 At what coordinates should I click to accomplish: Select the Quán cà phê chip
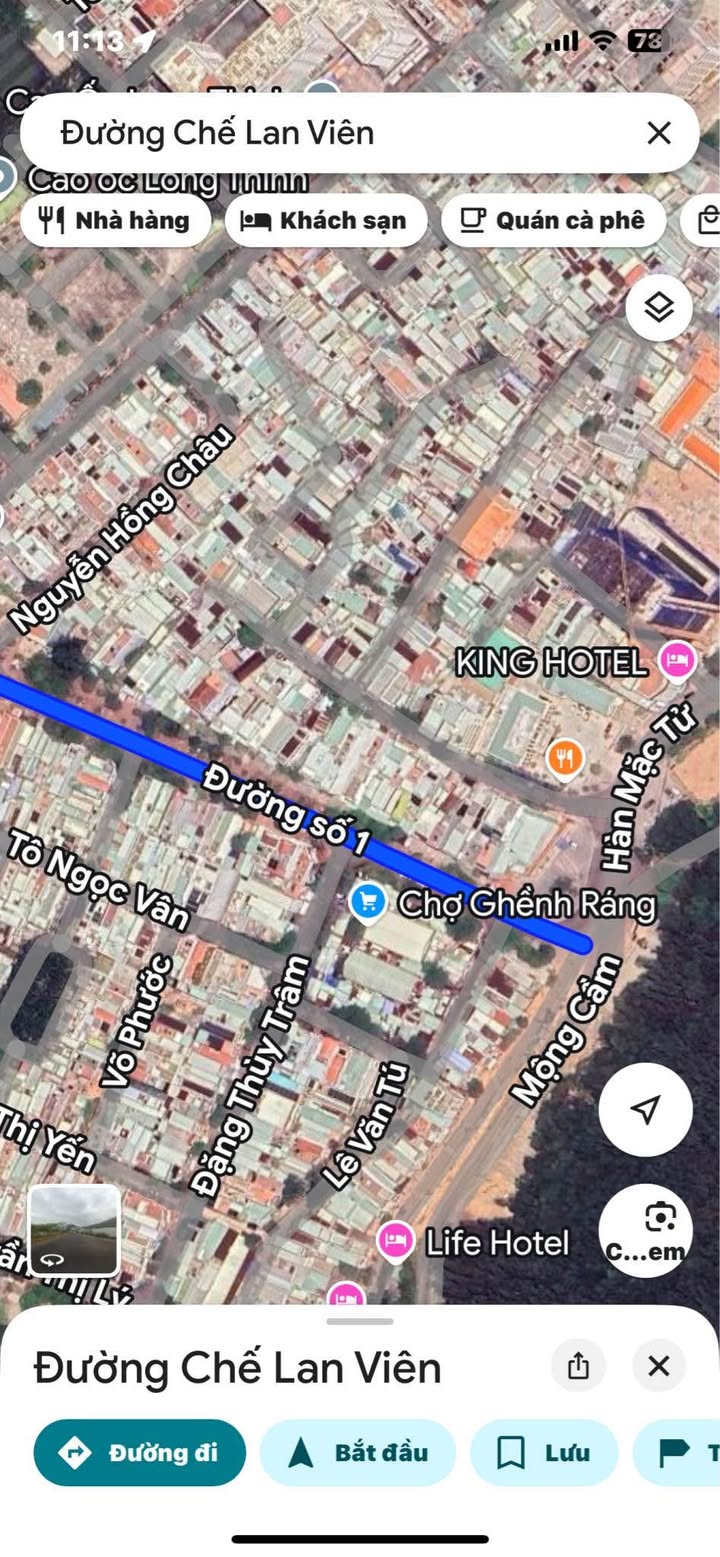point(553,220)
